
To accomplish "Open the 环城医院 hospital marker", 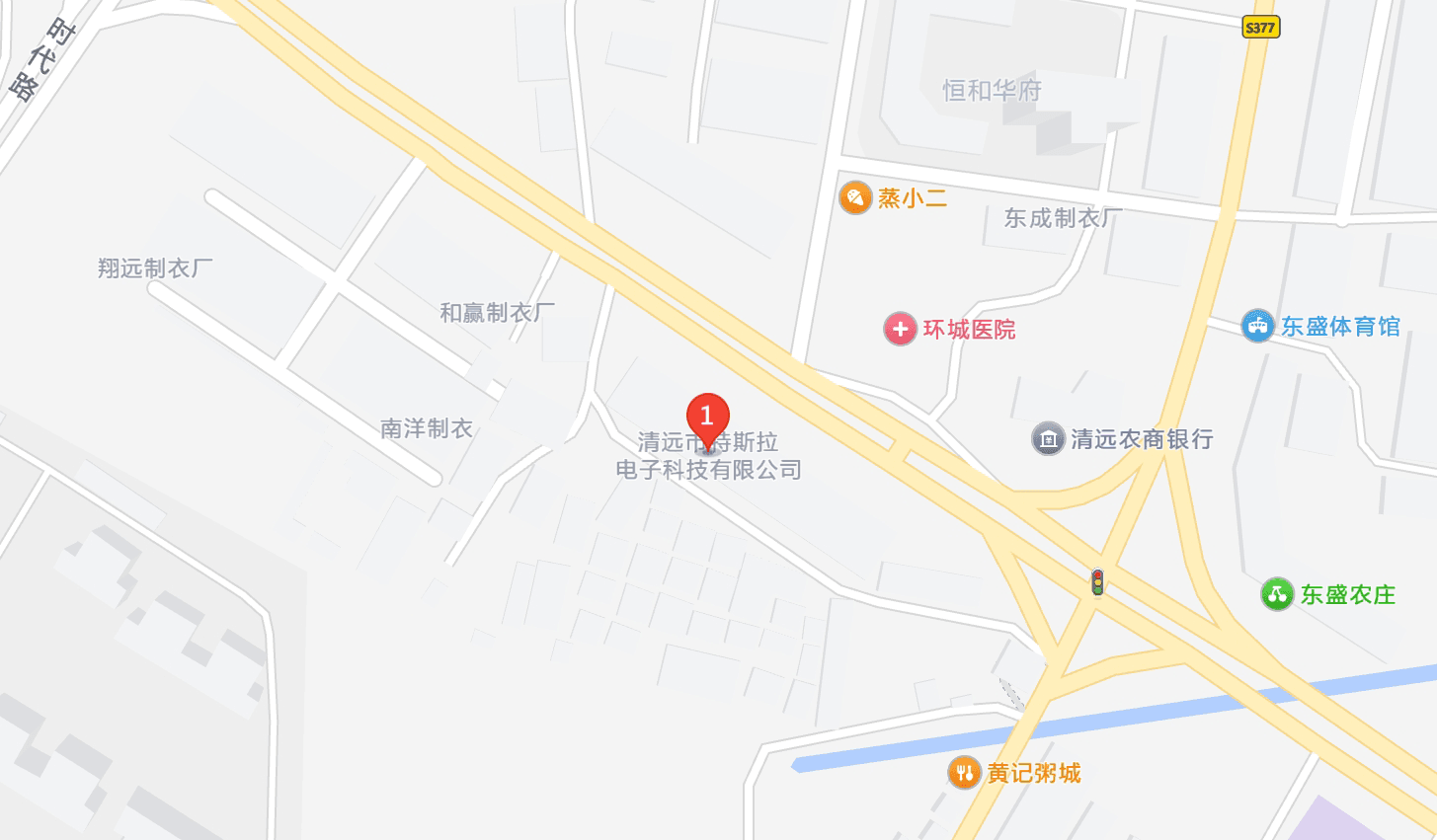I will click(900, 329).
